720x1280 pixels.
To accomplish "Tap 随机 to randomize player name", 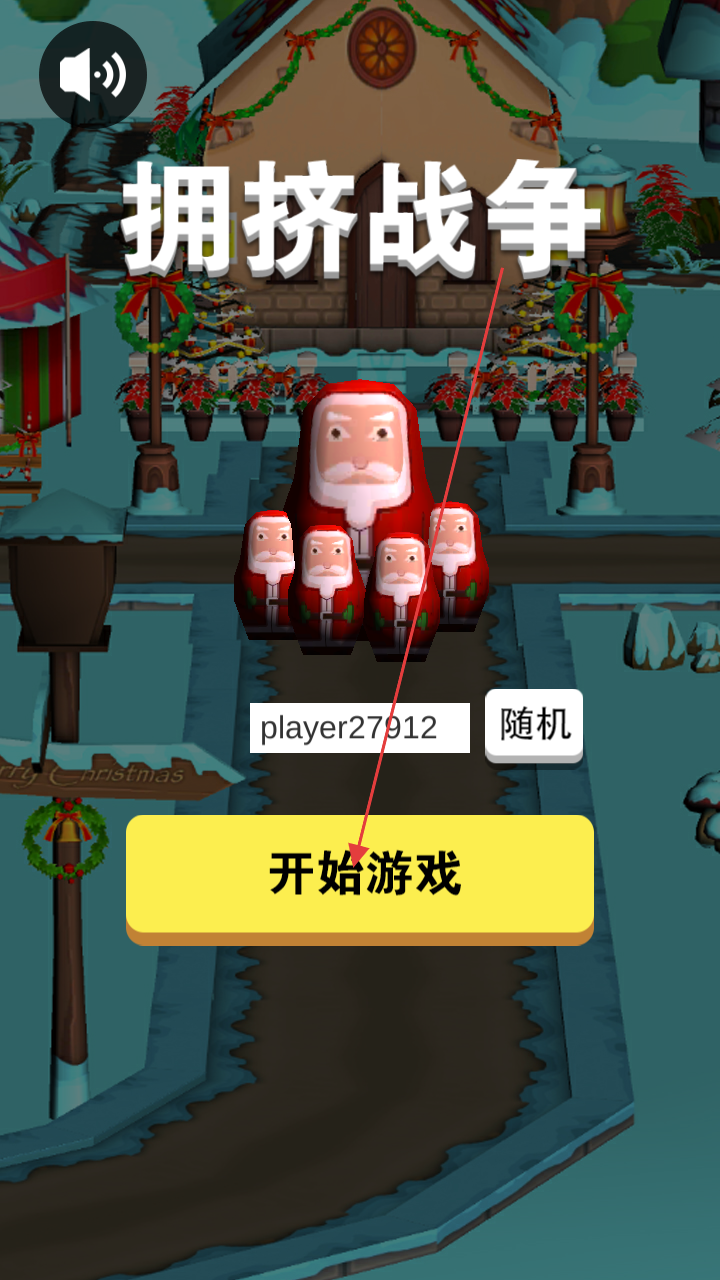I will click(534, 725).
